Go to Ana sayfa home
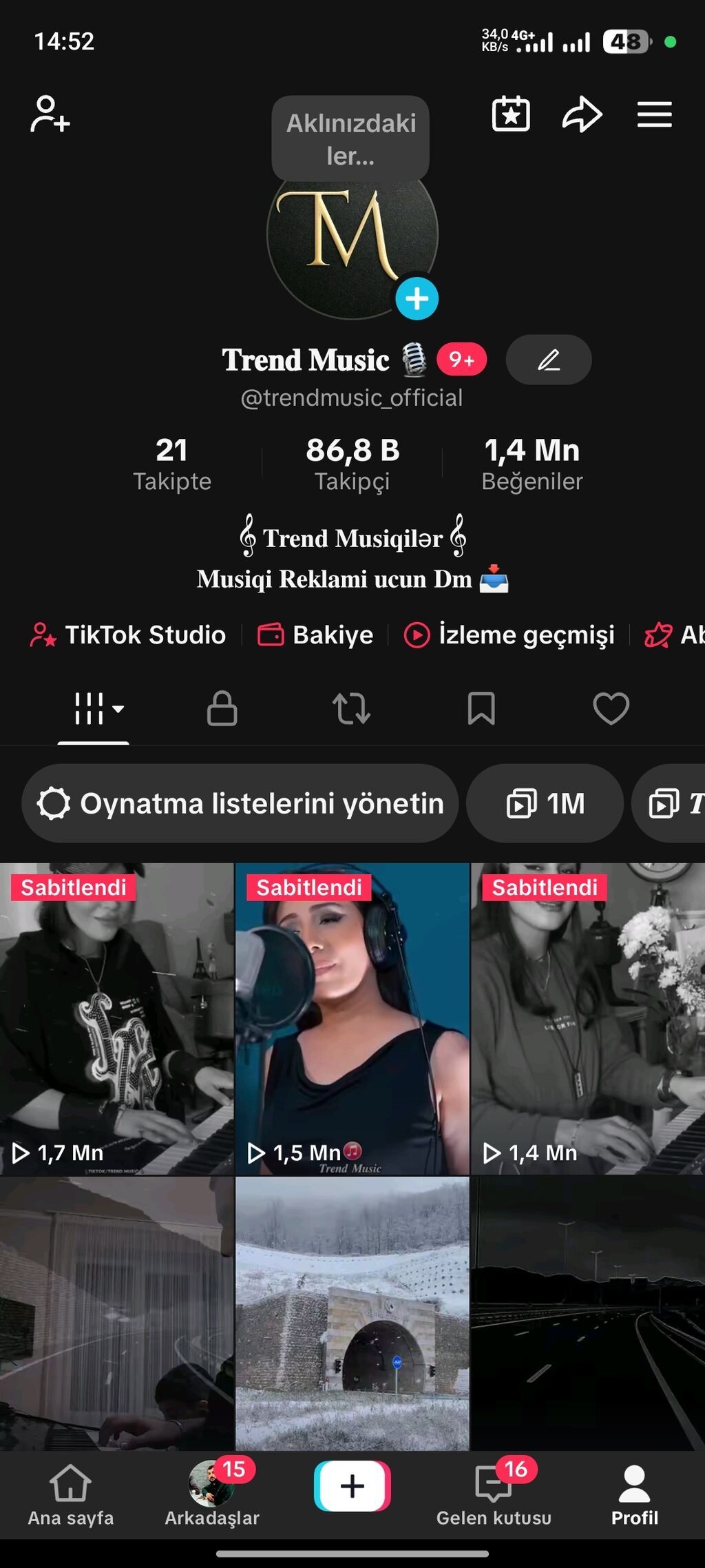The image size is (705, 1568). tap(70, 1494)
